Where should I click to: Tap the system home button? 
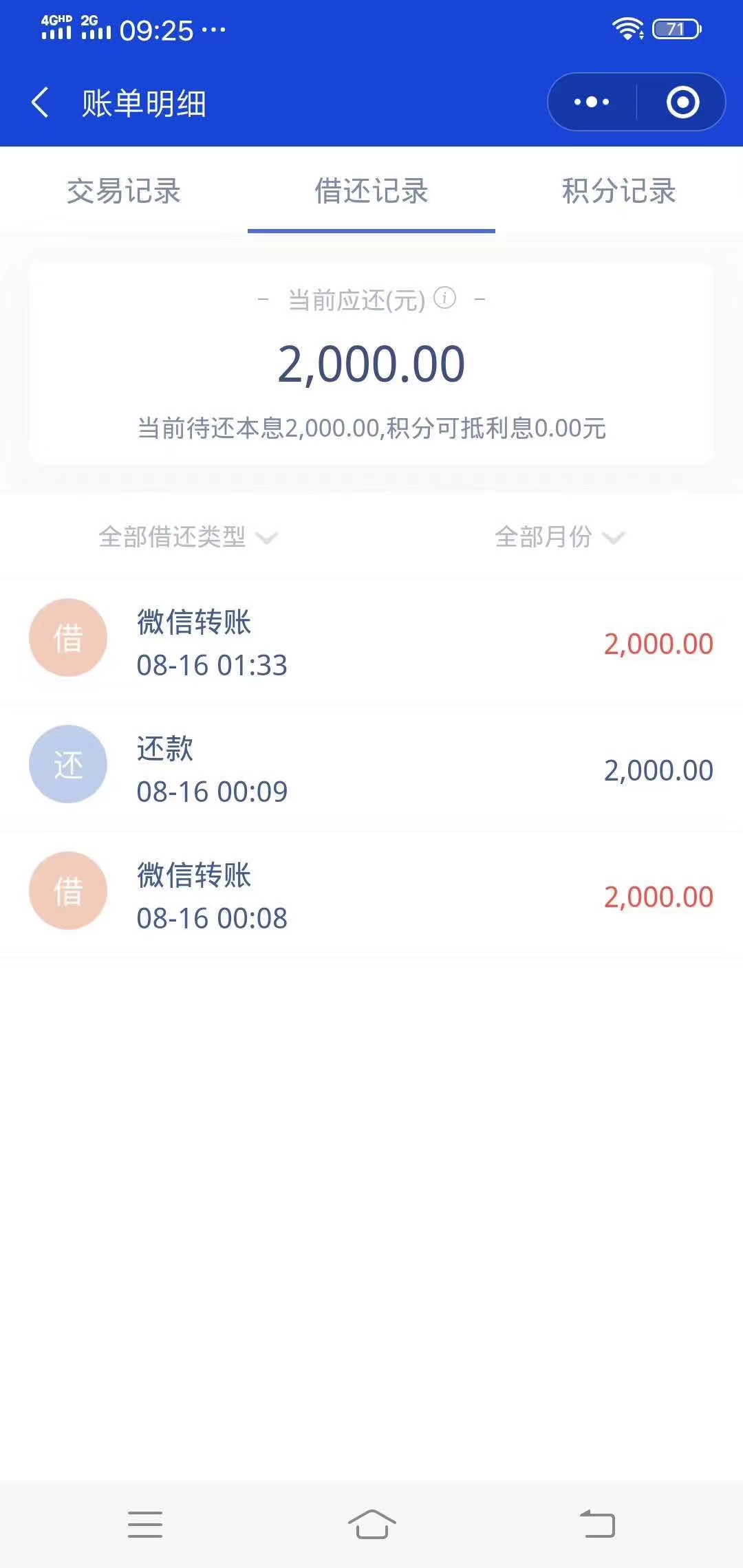point(371,1524)
